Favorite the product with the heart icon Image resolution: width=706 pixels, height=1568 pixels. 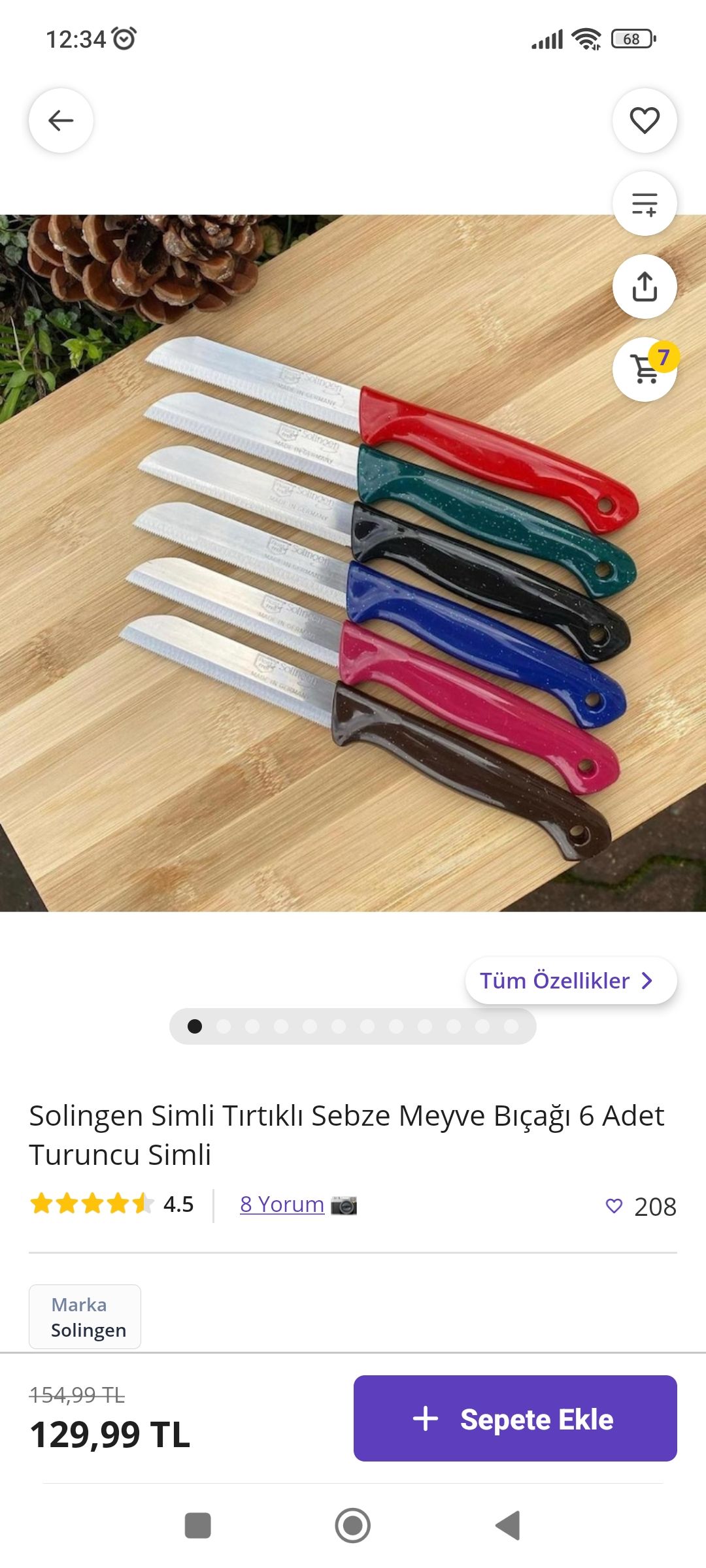(x=645, y=121)
